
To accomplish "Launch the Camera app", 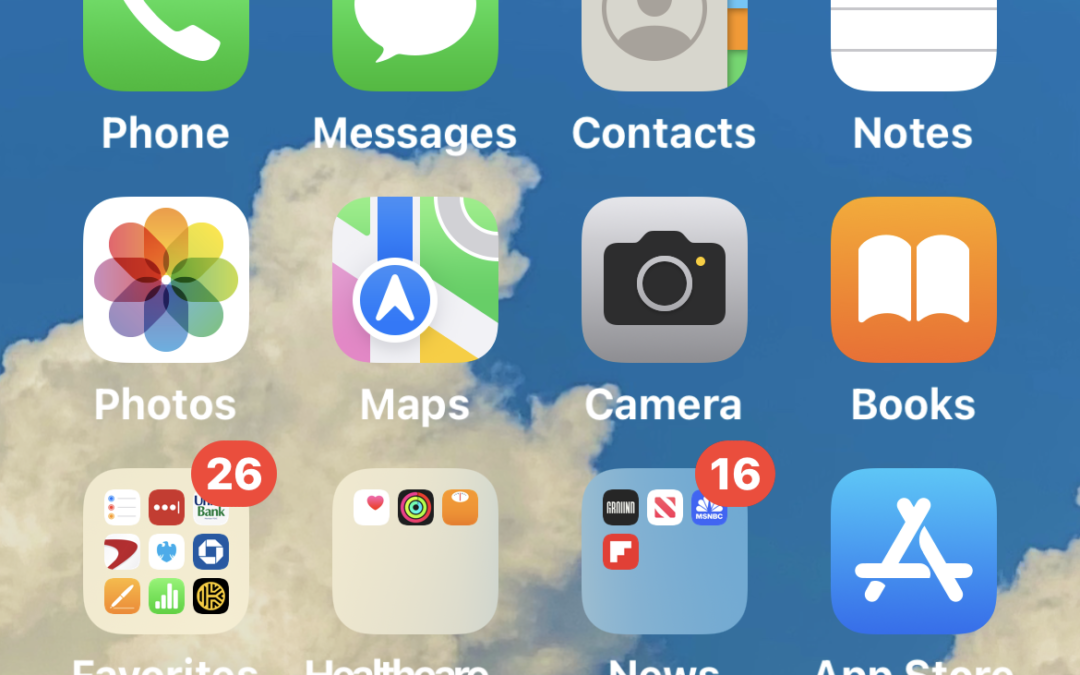I will point(664,279).
